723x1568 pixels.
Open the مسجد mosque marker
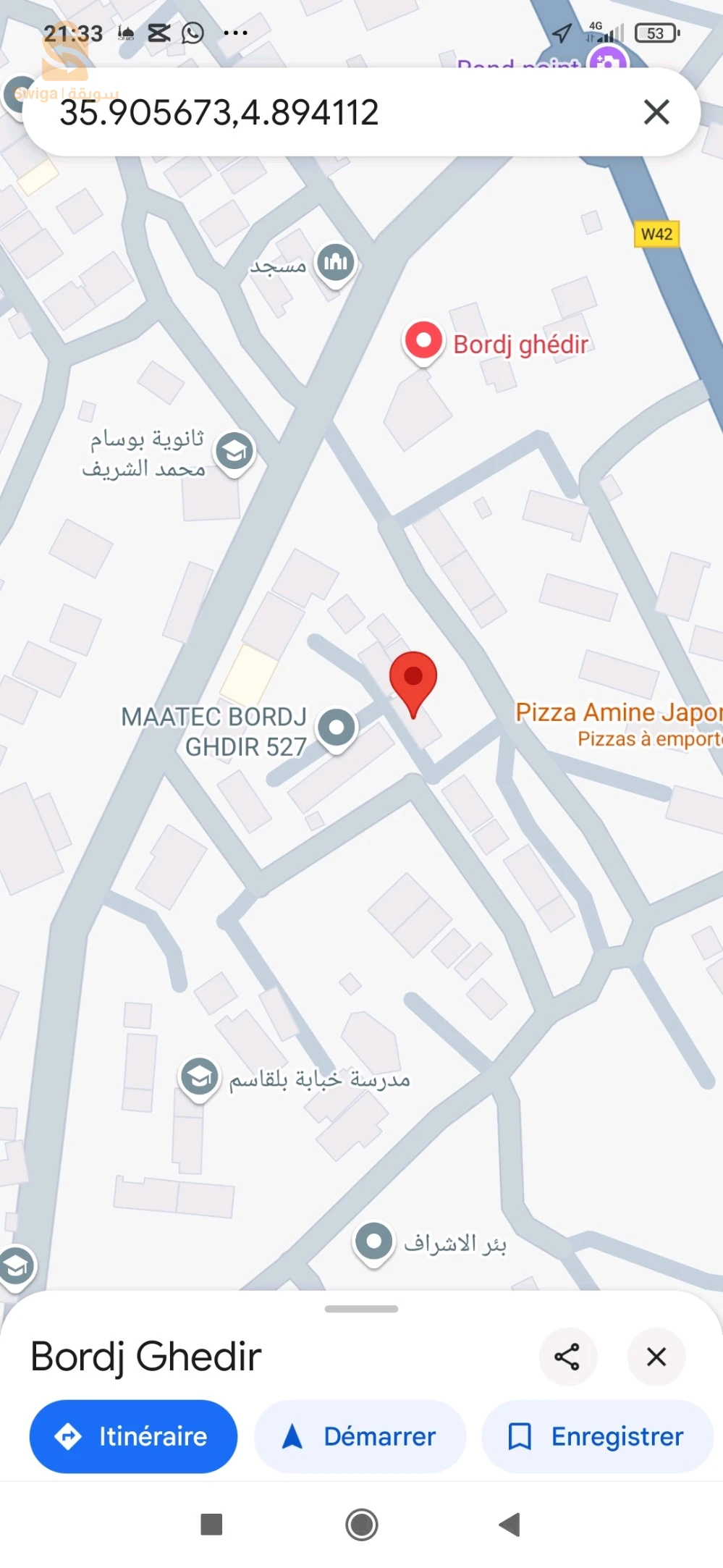pyautogui.click(x=336, y=262)
